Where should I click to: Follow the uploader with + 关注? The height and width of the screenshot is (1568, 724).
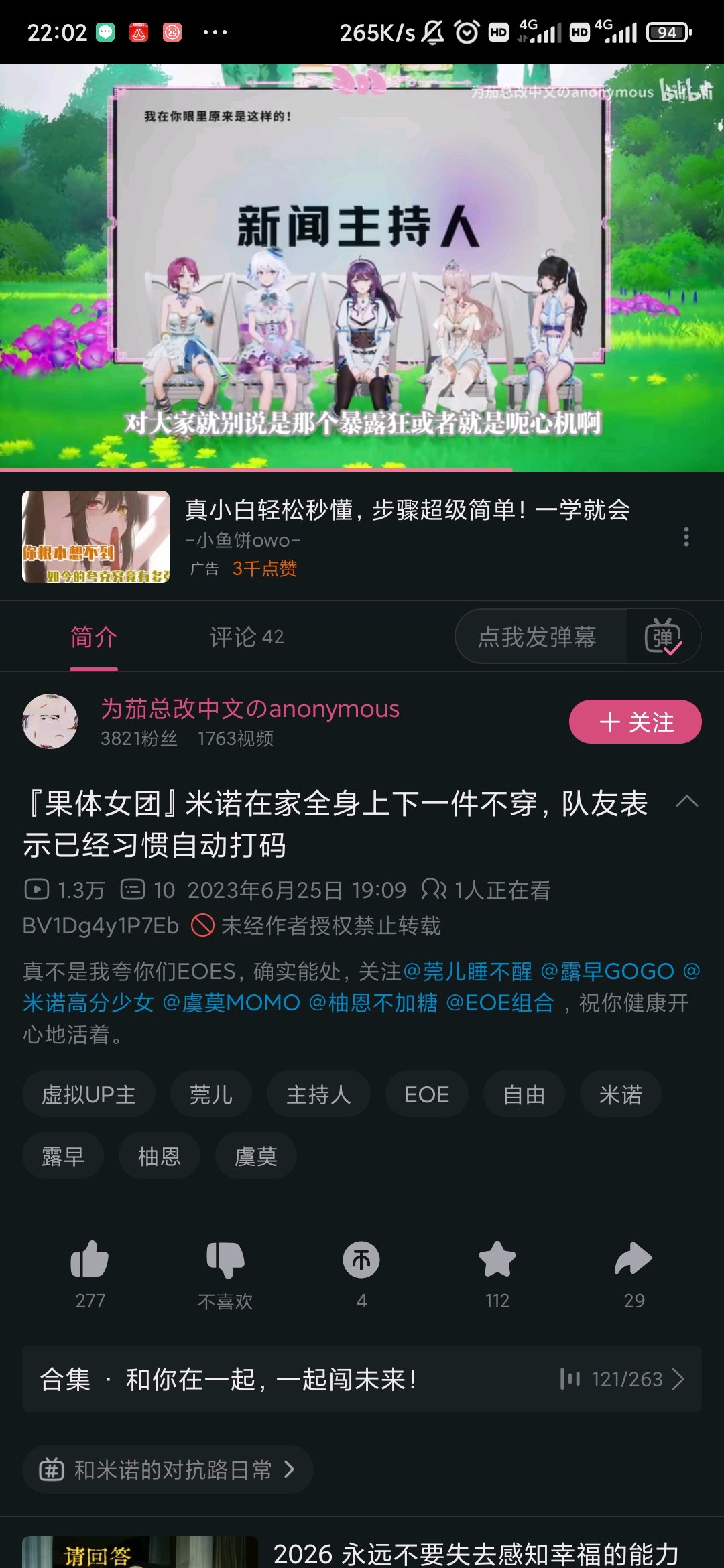click(x=635, y=722)
